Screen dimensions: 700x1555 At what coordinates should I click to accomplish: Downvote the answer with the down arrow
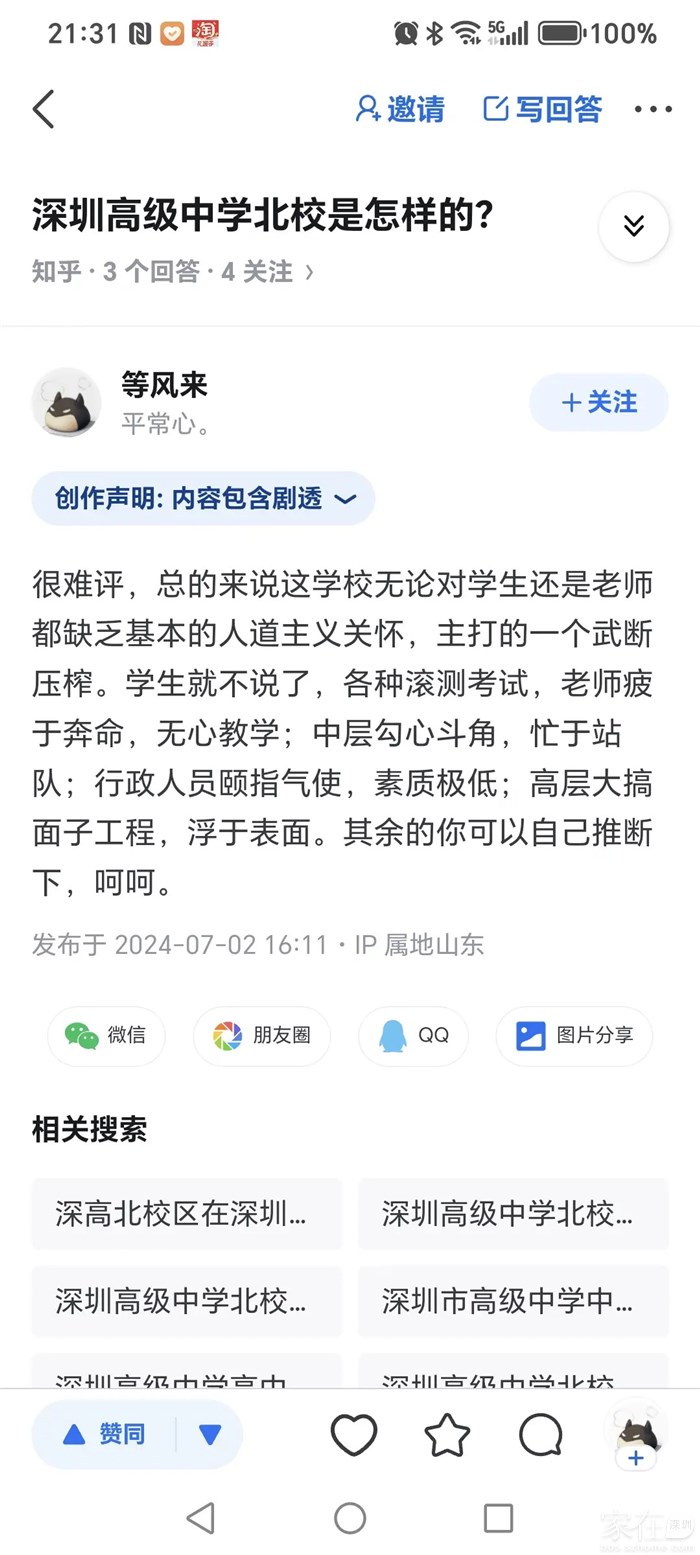(210, 1434)
